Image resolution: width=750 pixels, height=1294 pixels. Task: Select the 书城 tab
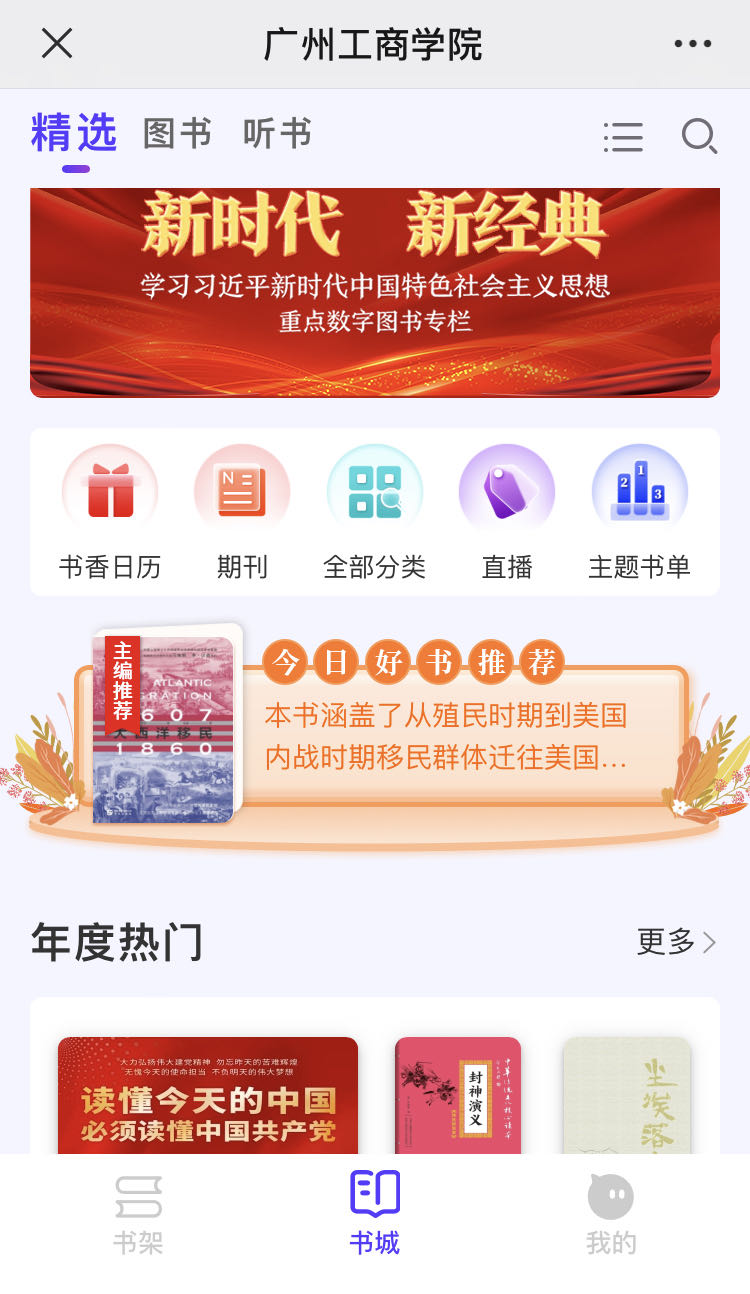(x=375, y=1215)
